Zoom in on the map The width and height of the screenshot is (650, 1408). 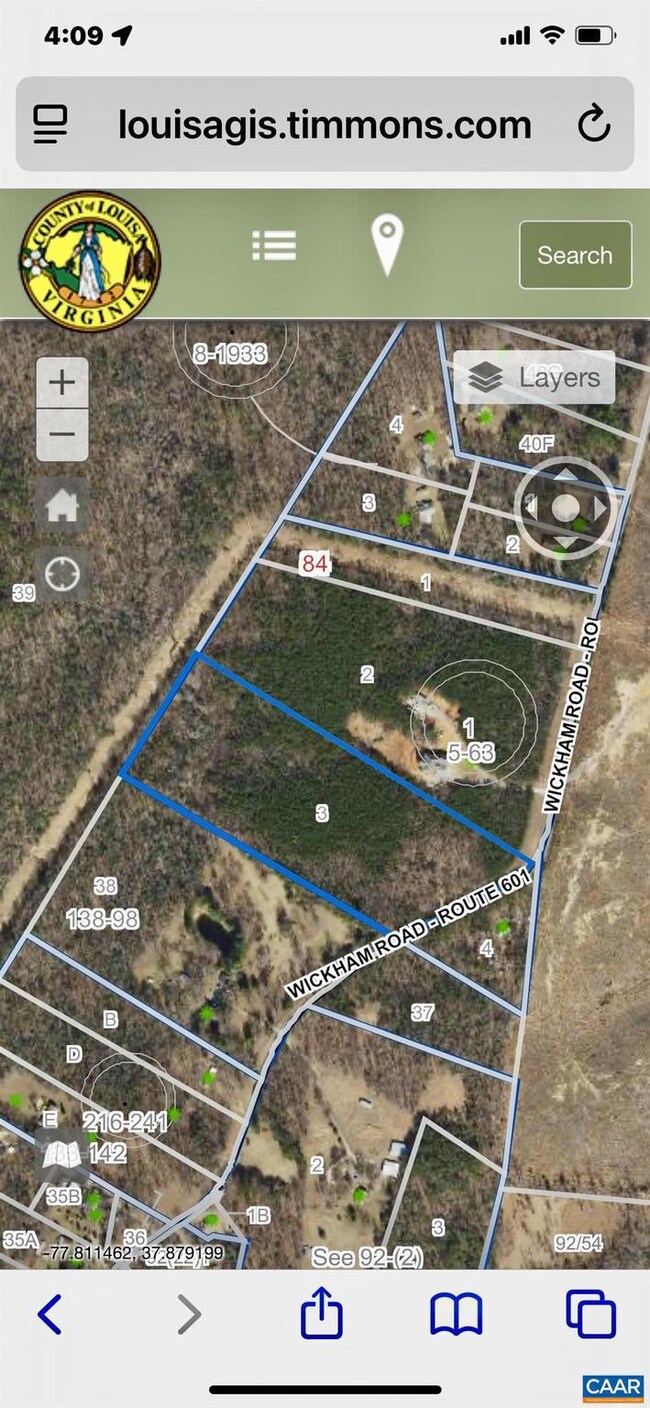pyautogui.click(x=62, y=383)
